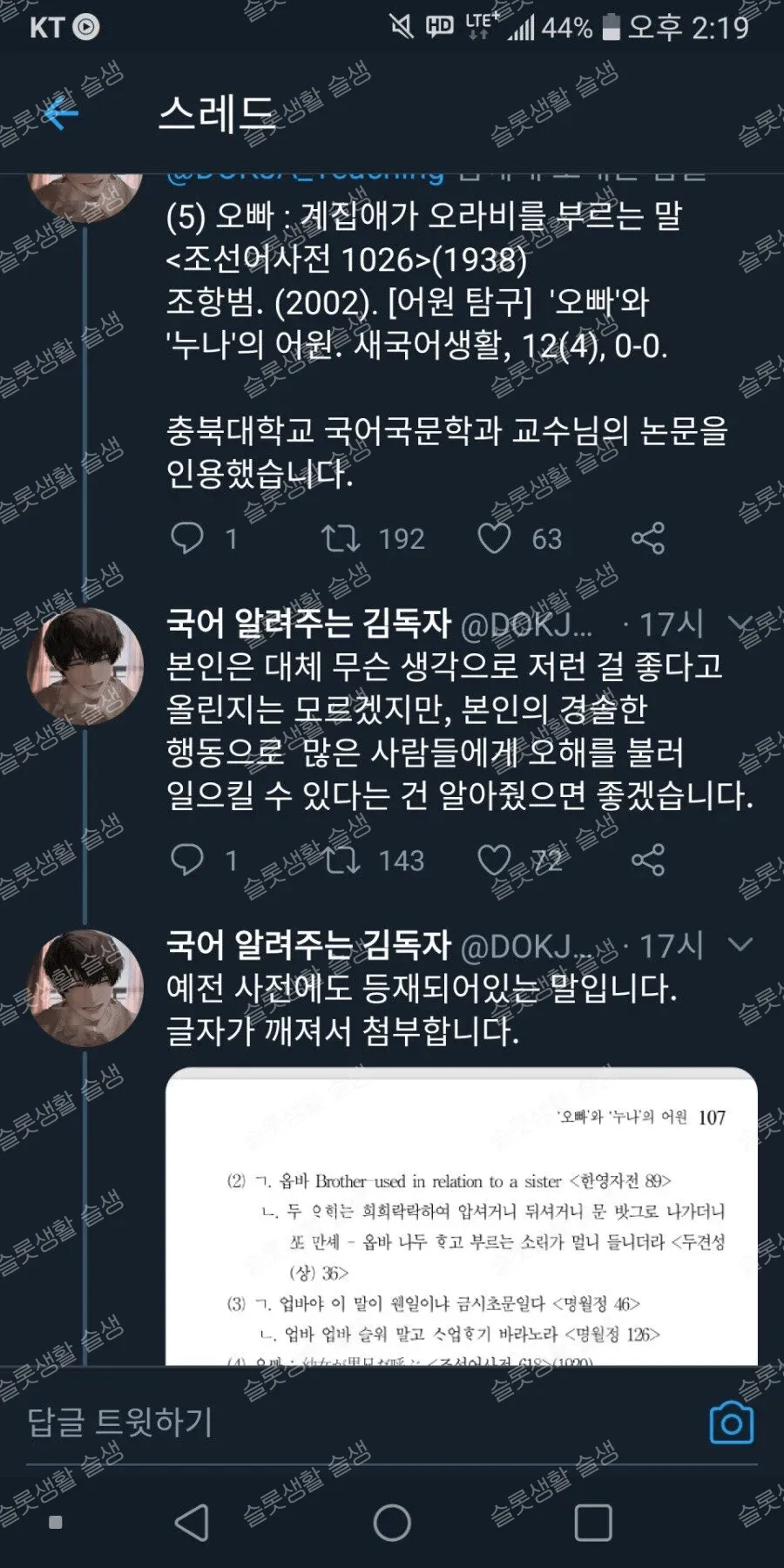The width and height of the screenshot is (784, 1568).
Task: Open profile picture on the 본인은 대체 tweet
Action: [x=84, y=667]
